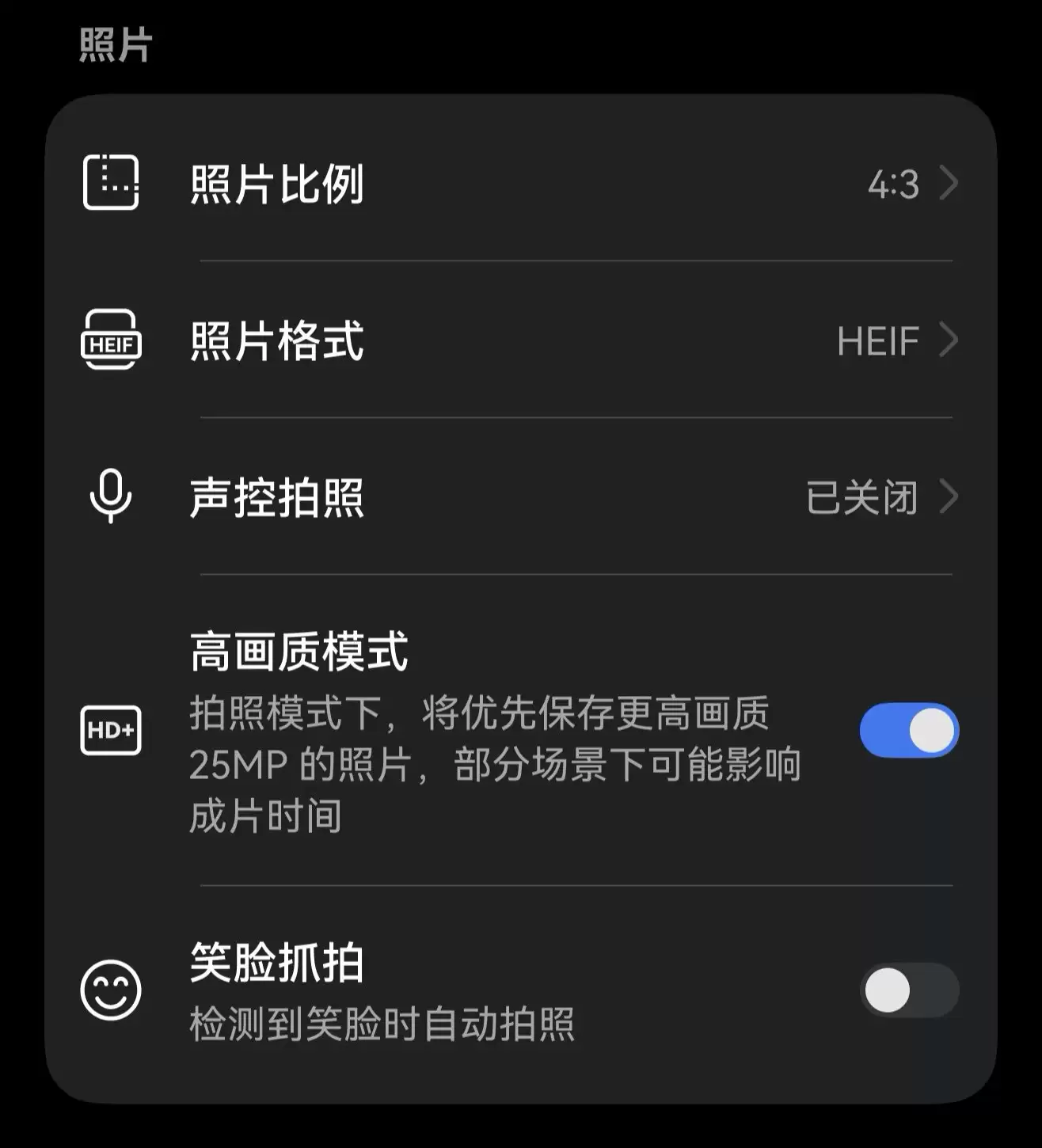Expand the 照片比例 aspect ratio options
This screenshot has width=1042, height=1148.
coord(949,184)
